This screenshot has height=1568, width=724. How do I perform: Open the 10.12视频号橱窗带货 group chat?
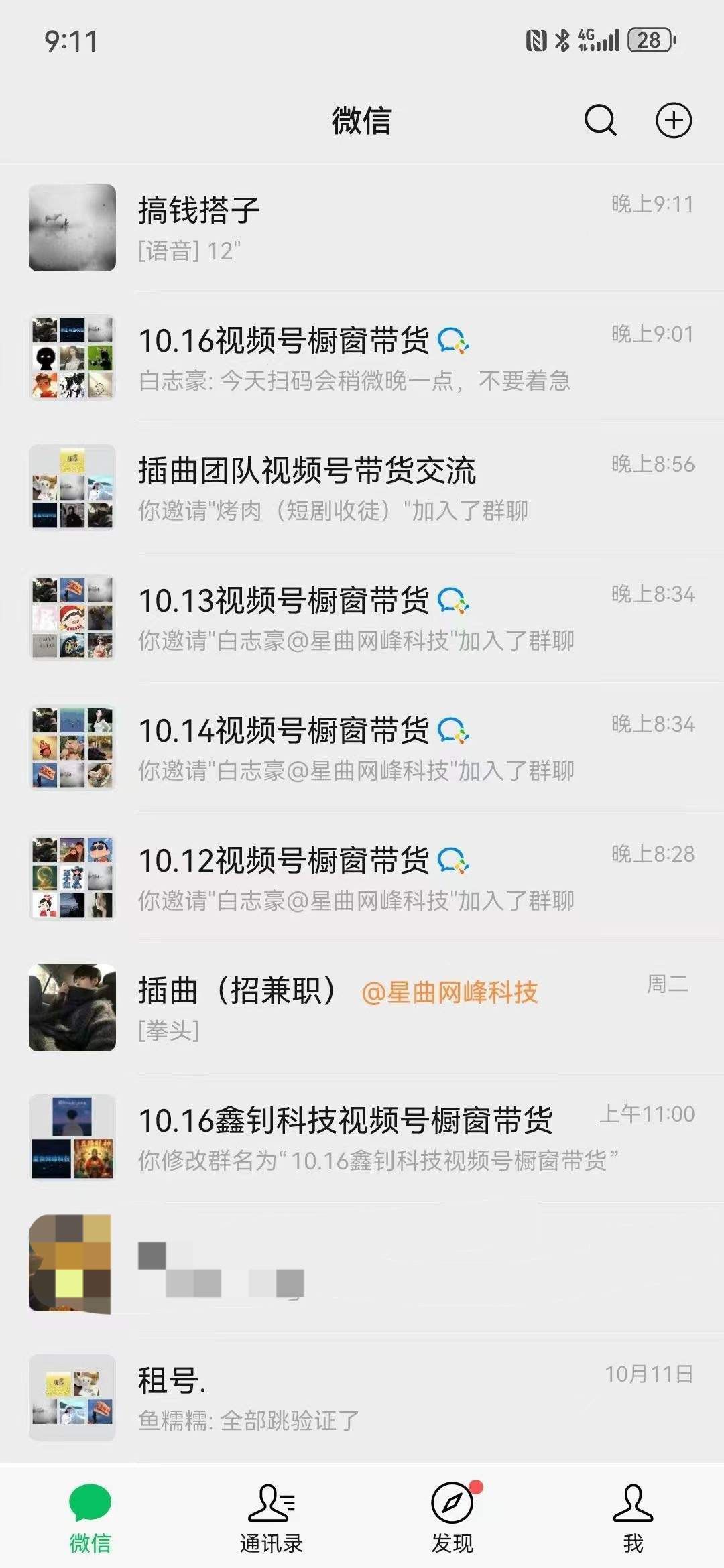pos(362,878)
